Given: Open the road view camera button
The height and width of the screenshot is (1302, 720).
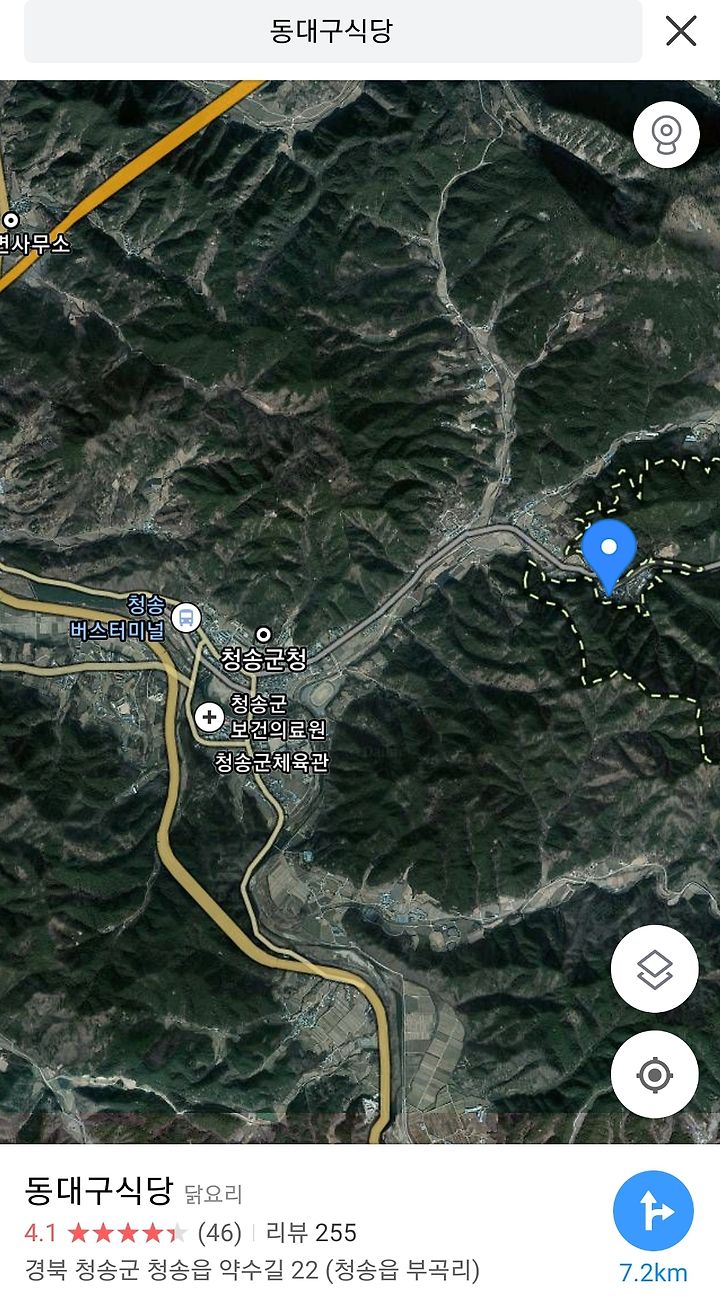Looking at the screenshot, I should pyautogui.click(x=666, y=134).
